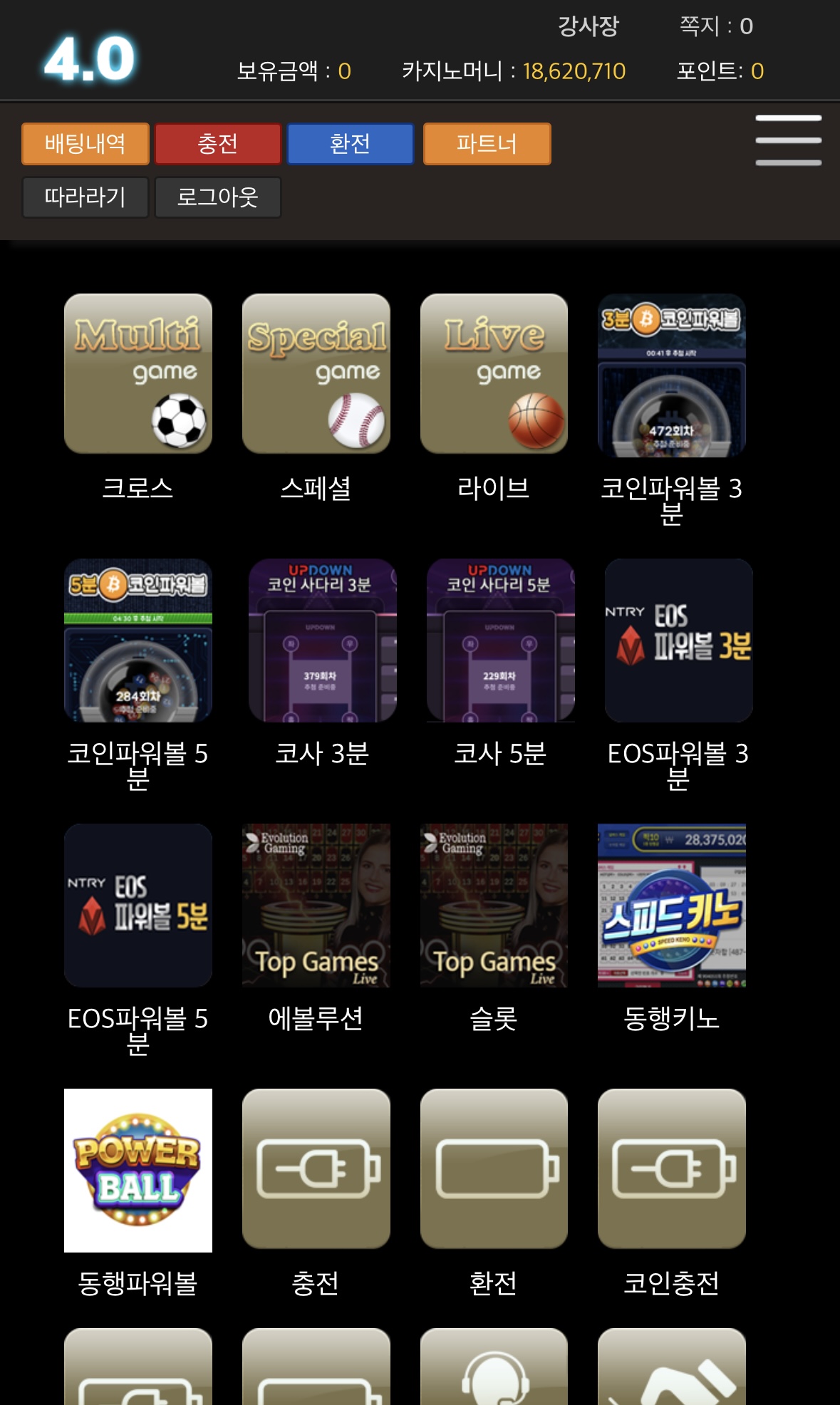
Task: Open the hamburger menu
Action: click(788, 140)
